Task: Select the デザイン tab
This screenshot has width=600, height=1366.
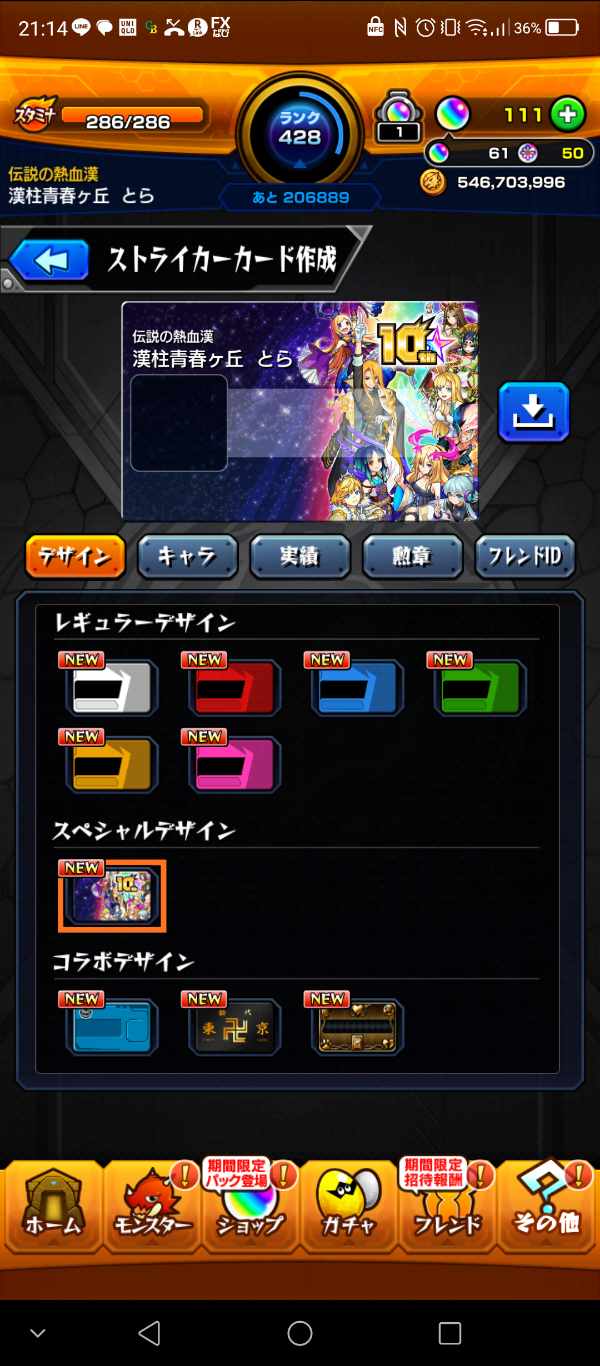Action: click(x=75, y=558)
